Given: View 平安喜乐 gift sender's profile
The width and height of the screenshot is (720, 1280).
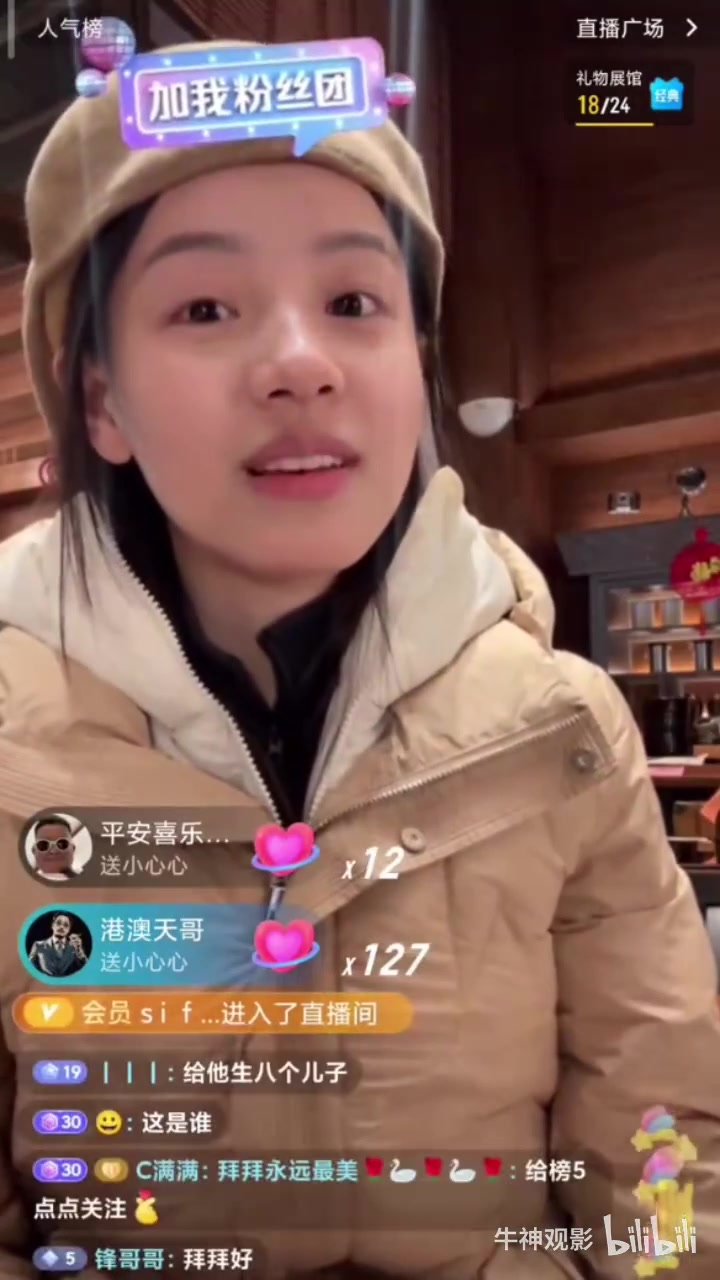Looking at the screenshot, I should 58,847.
